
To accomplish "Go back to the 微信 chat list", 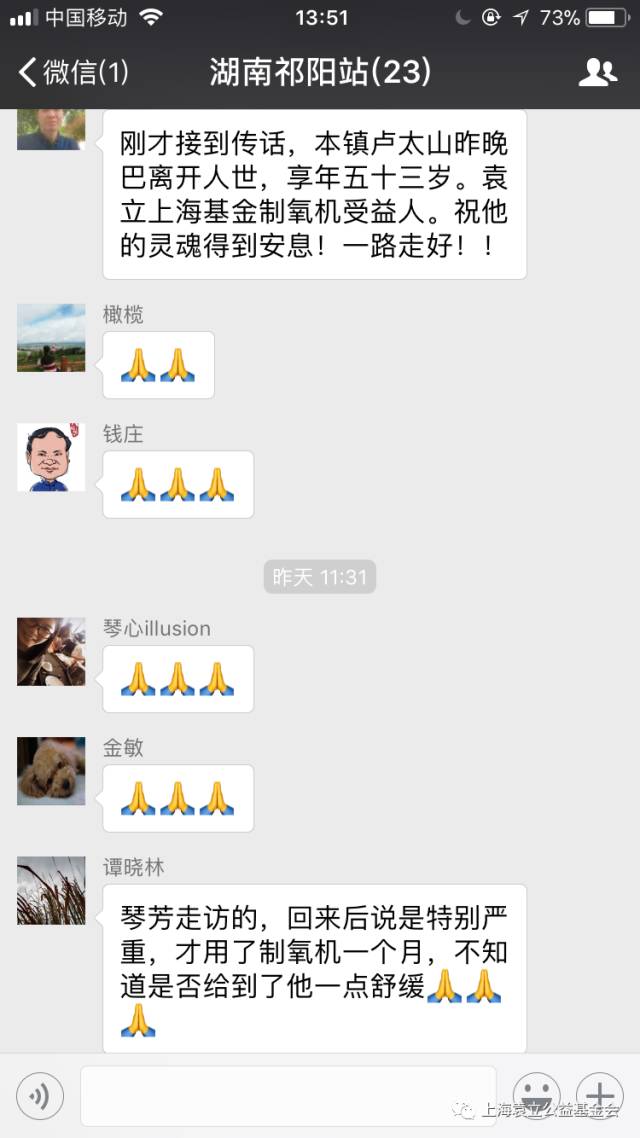I will (72, 72).
